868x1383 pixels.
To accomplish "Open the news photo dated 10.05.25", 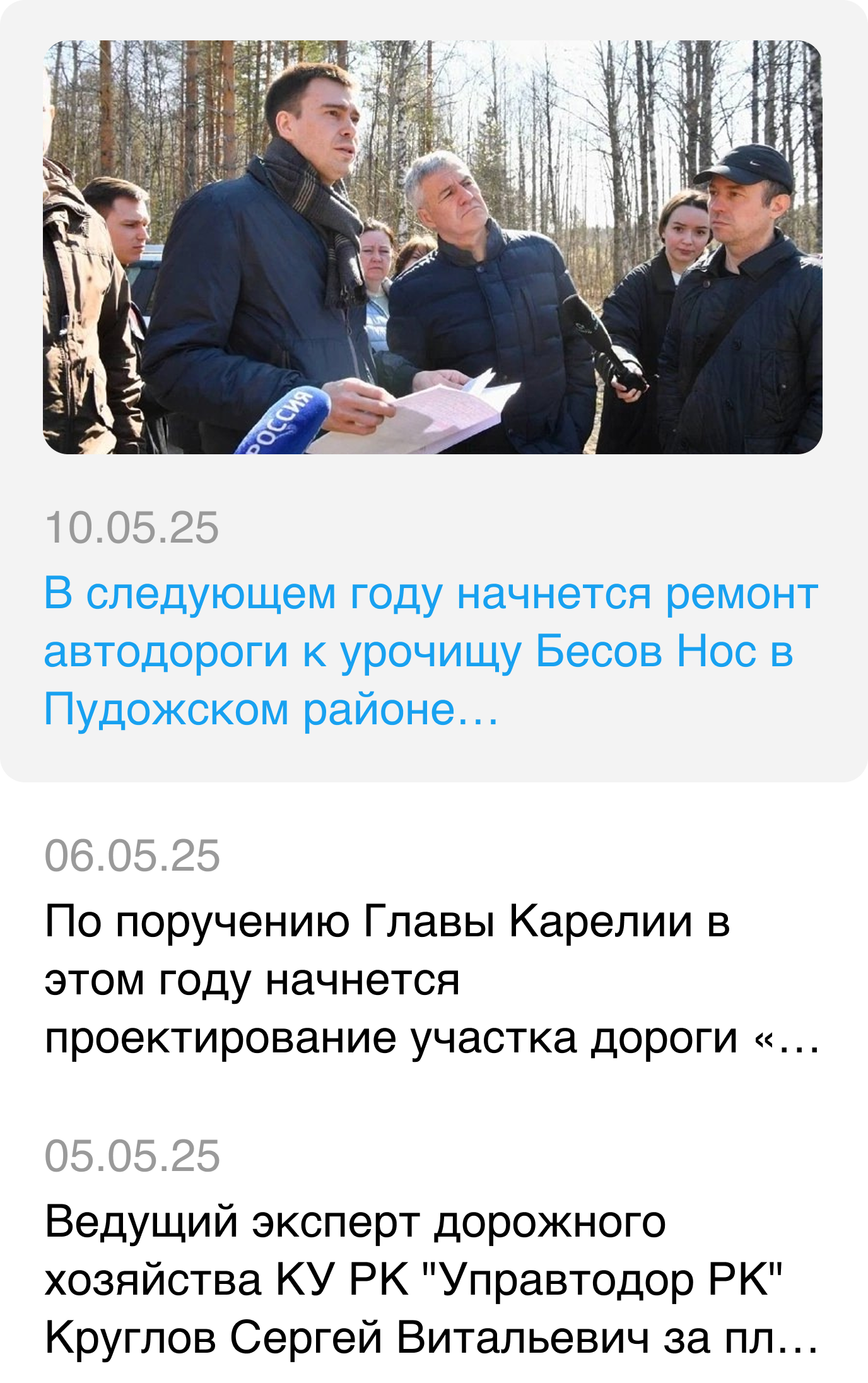I will click(433, 247).
